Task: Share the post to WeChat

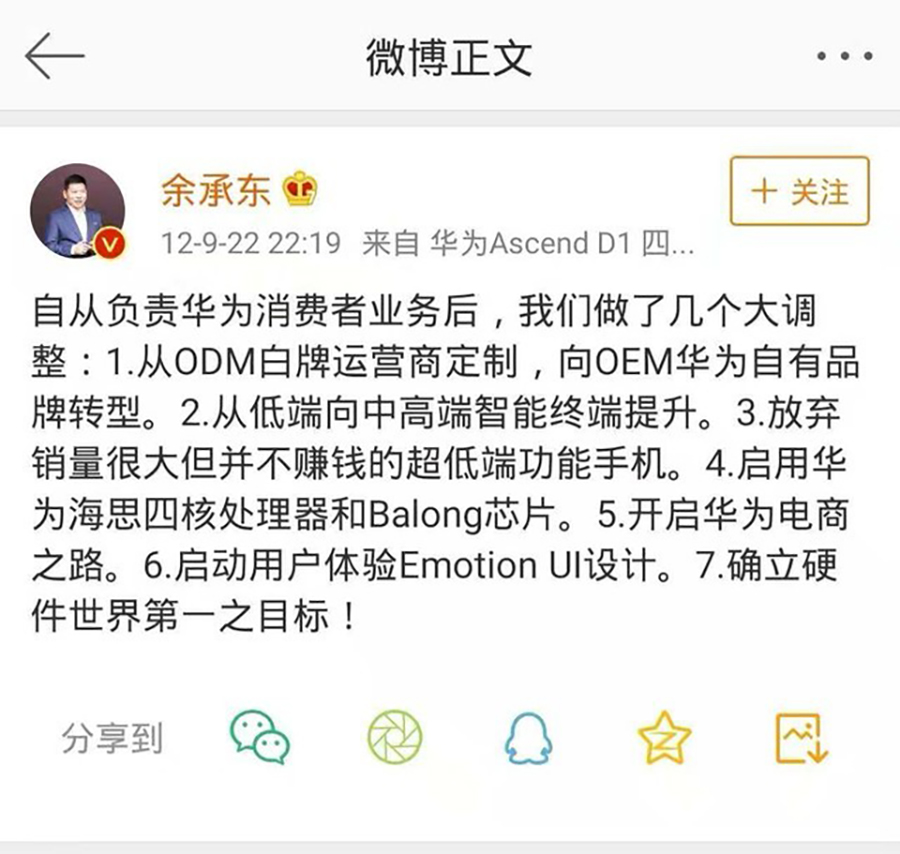Action: pos(259,738)
